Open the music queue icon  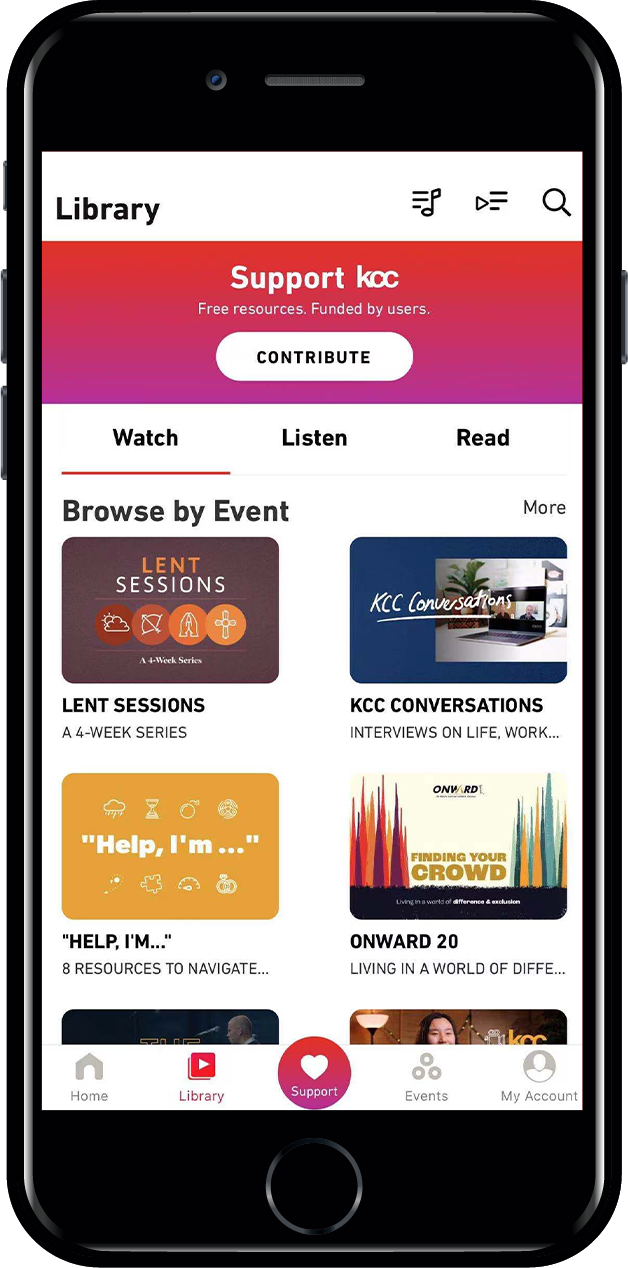[426, 203]
